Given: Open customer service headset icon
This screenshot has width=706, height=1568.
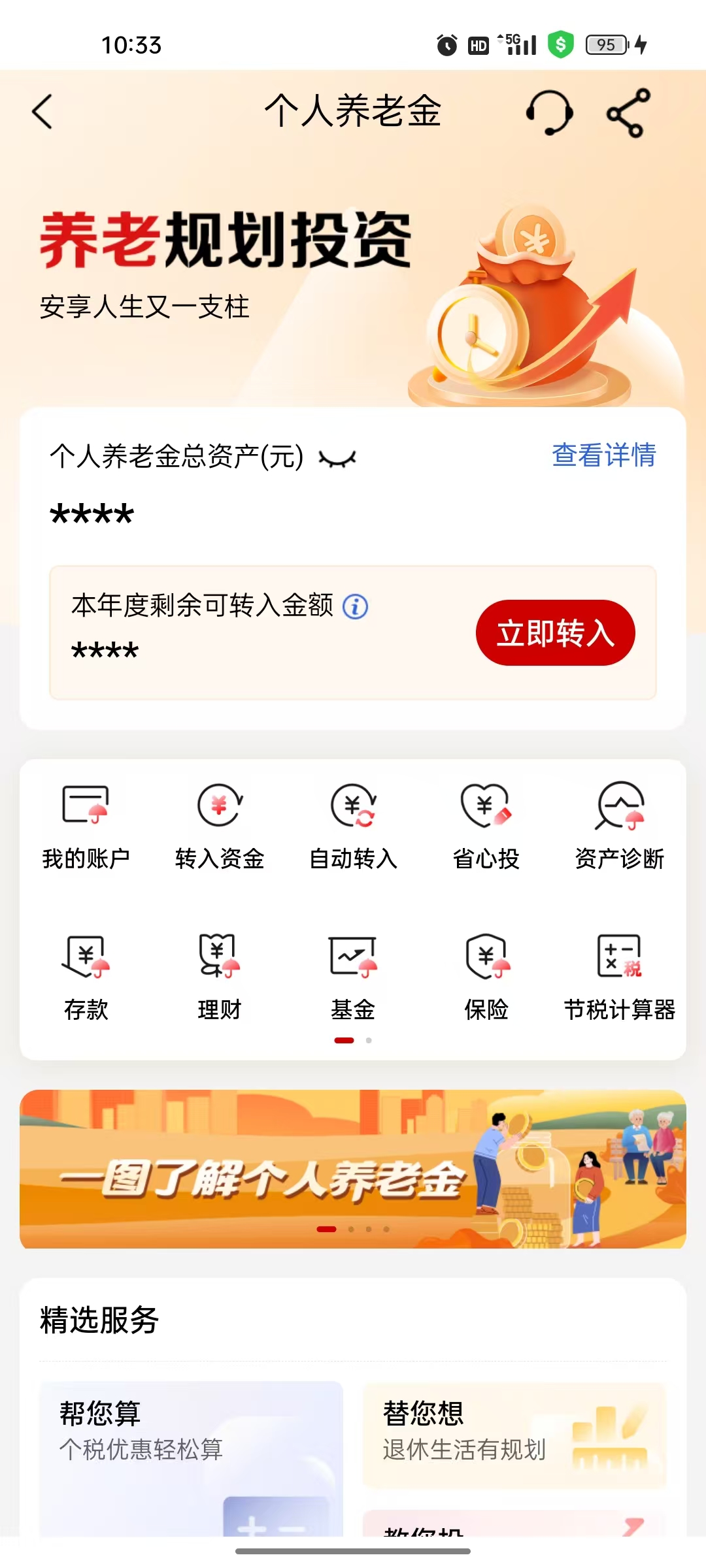Looking at the screenshot, I should coord(550,112).
